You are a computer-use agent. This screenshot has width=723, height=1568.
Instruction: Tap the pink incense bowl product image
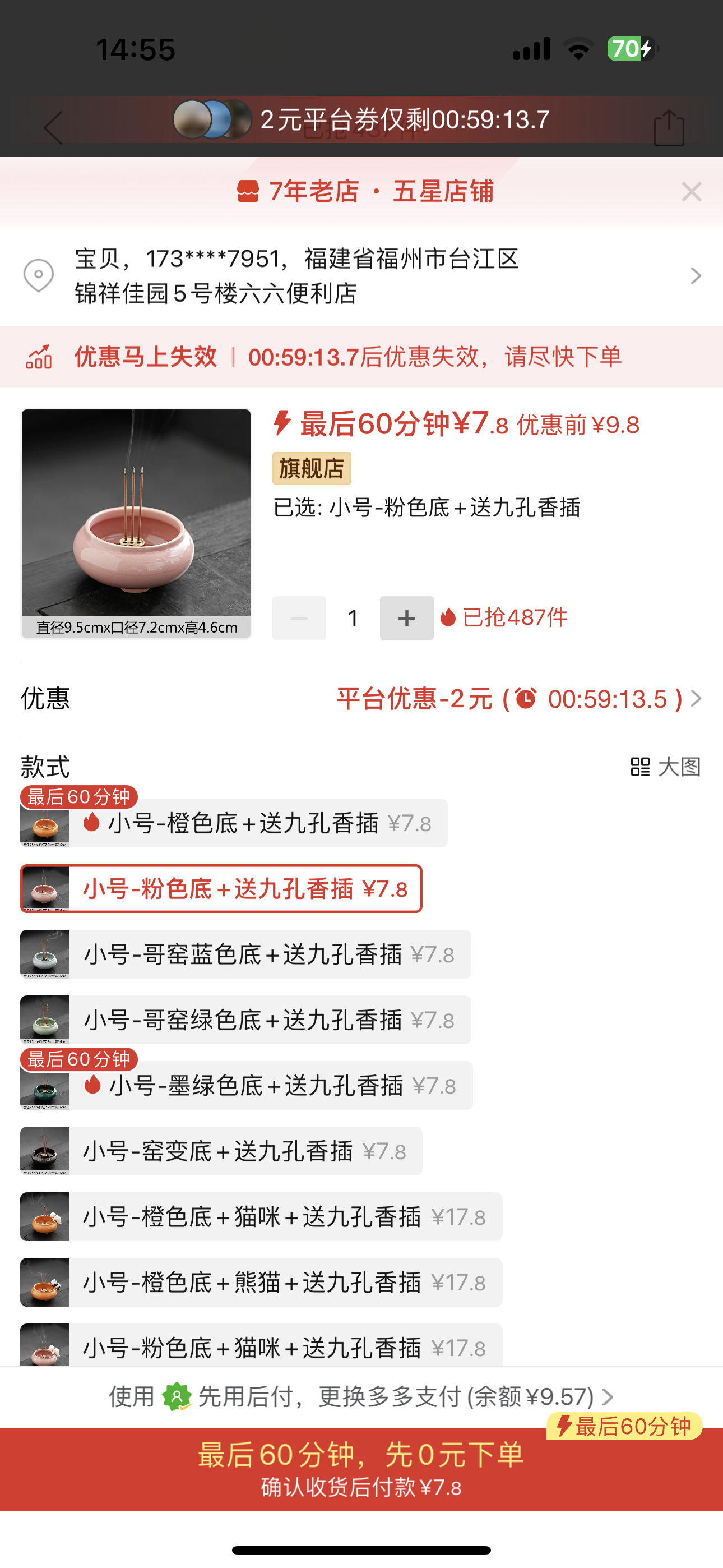(x=136, y=523)
